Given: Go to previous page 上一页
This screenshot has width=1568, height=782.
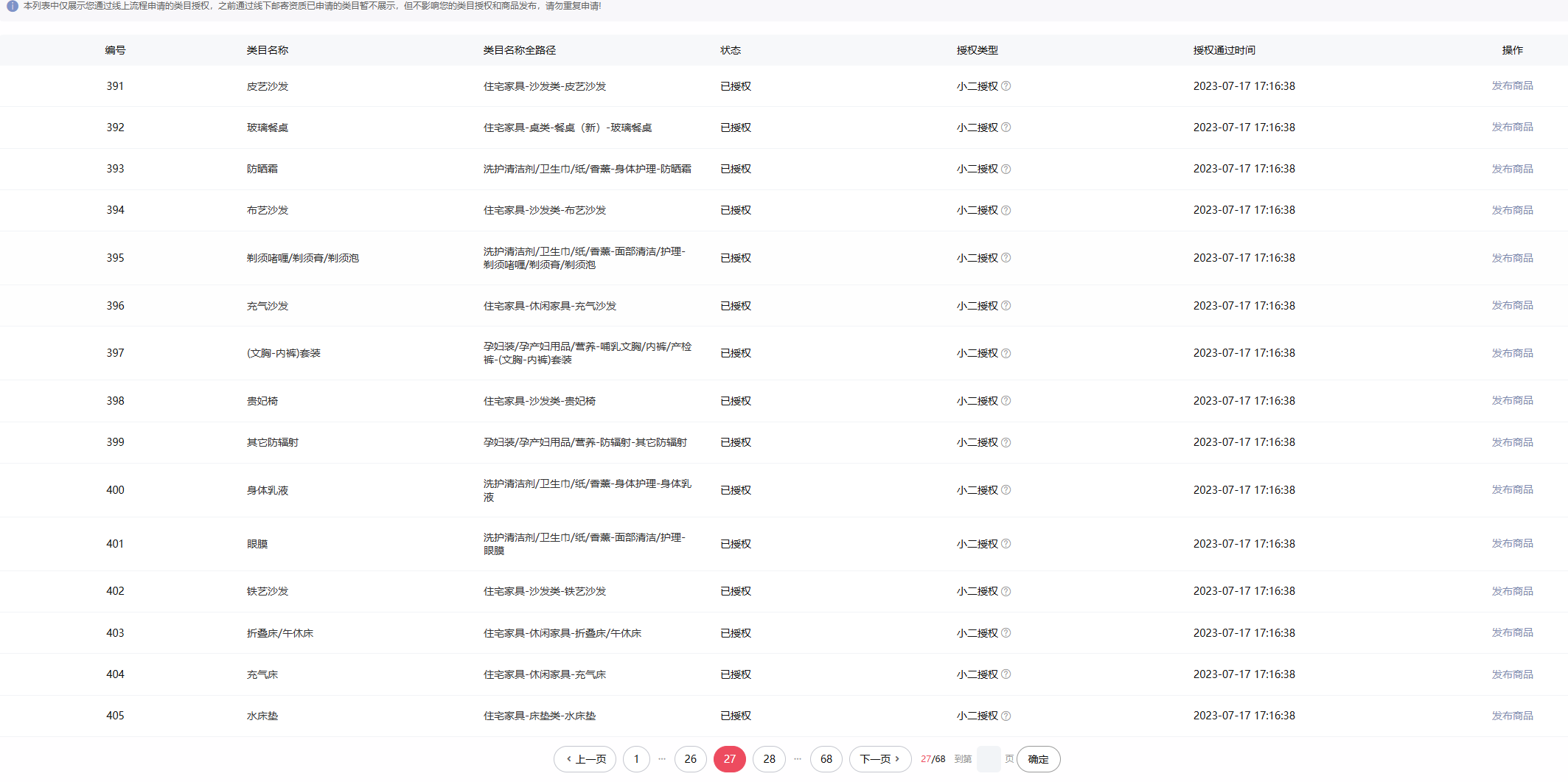Looking at the screenshot, I should 586,759.
